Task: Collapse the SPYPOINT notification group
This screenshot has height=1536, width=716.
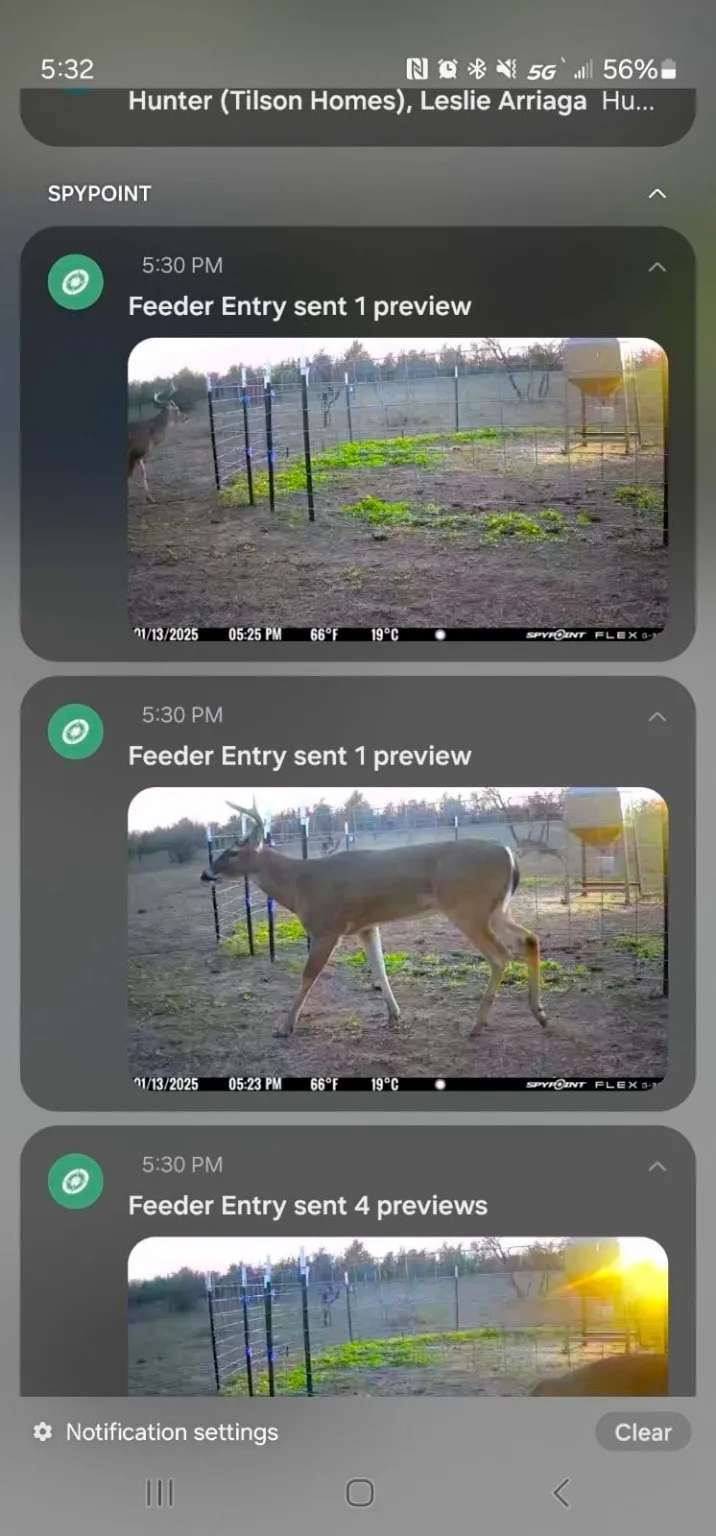Action: 657,193
